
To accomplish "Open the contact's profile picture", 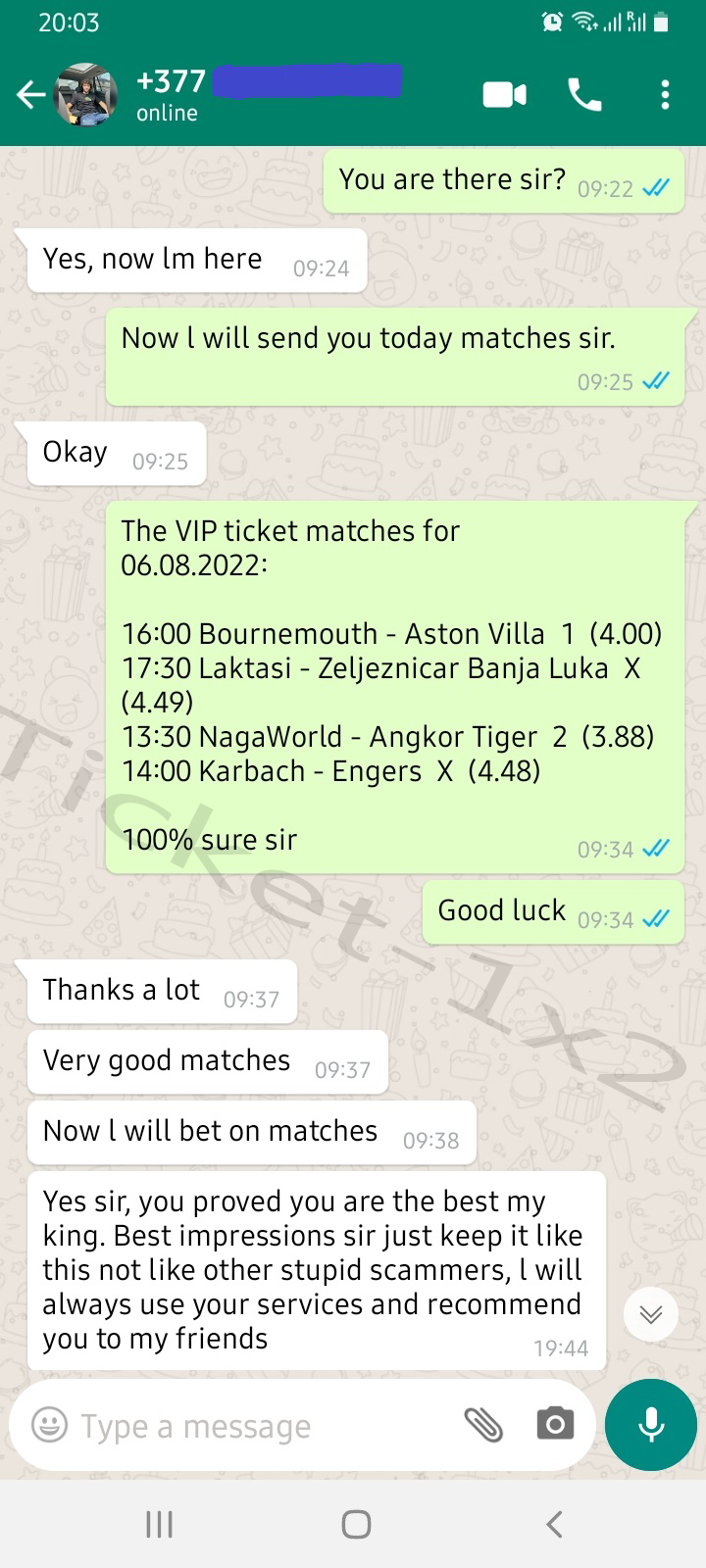I will pyautogui.click(x=86, y=95).
